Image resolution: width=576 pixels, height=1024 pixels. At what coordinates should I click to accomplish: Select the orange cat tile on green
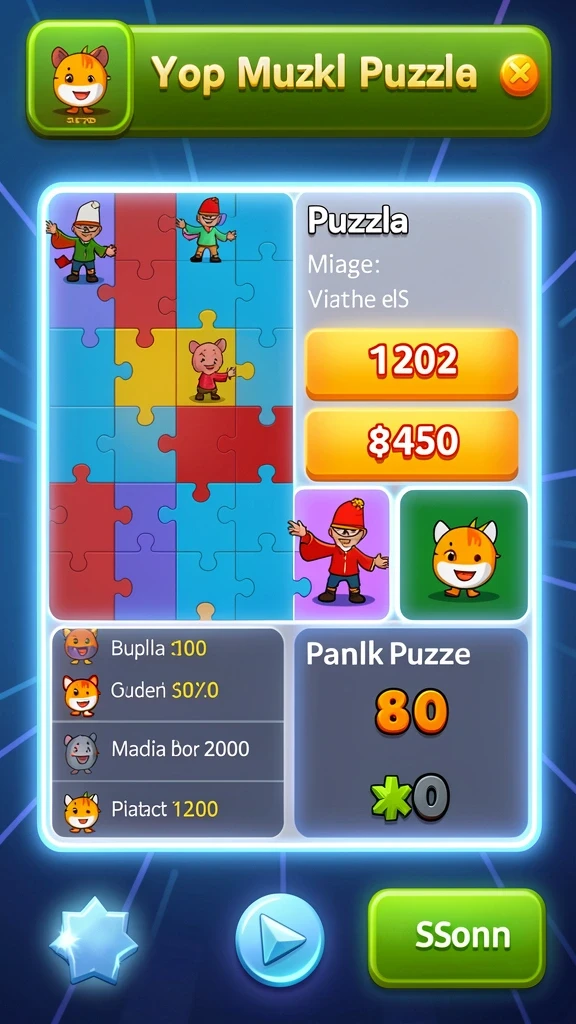click(x=464, y=554)
